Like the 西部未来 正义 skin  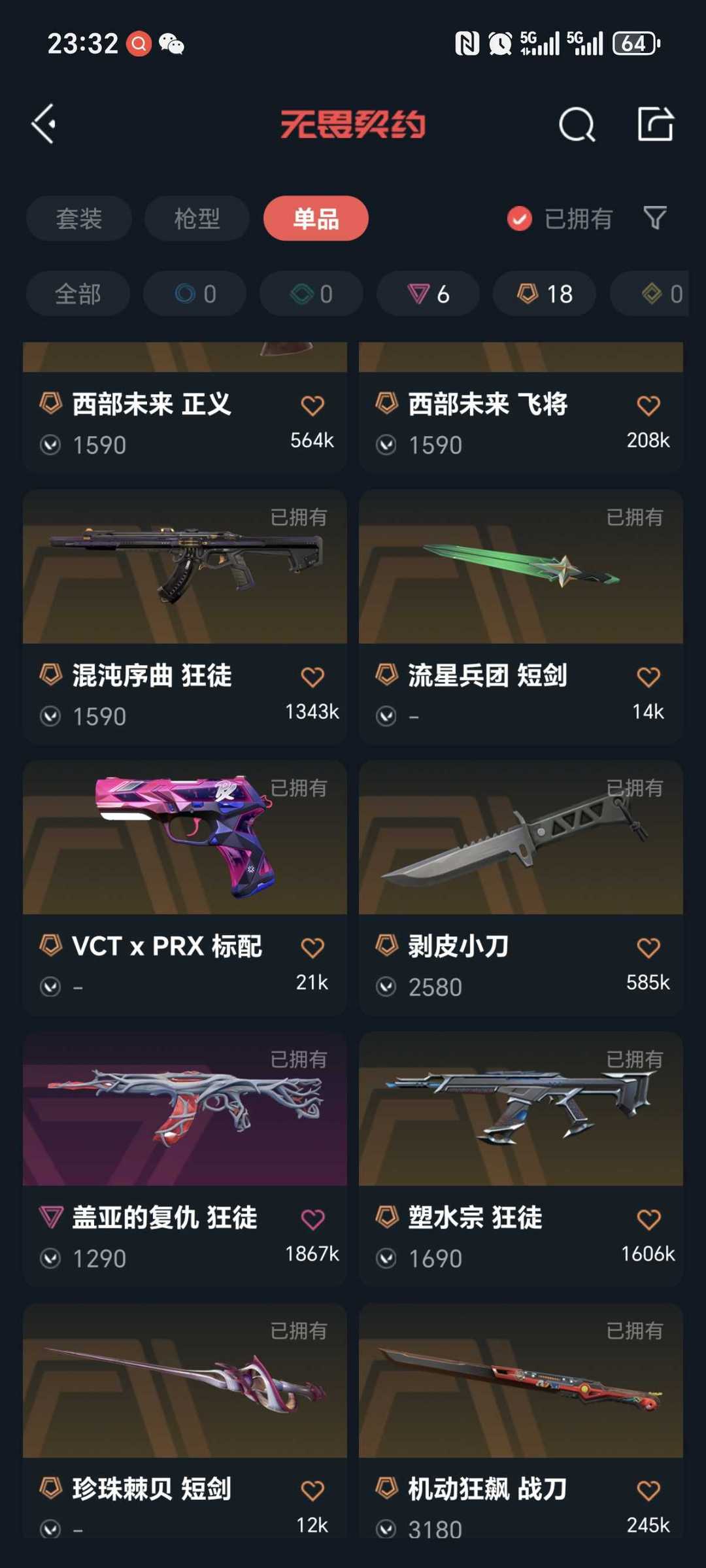(x=312, y=405)
